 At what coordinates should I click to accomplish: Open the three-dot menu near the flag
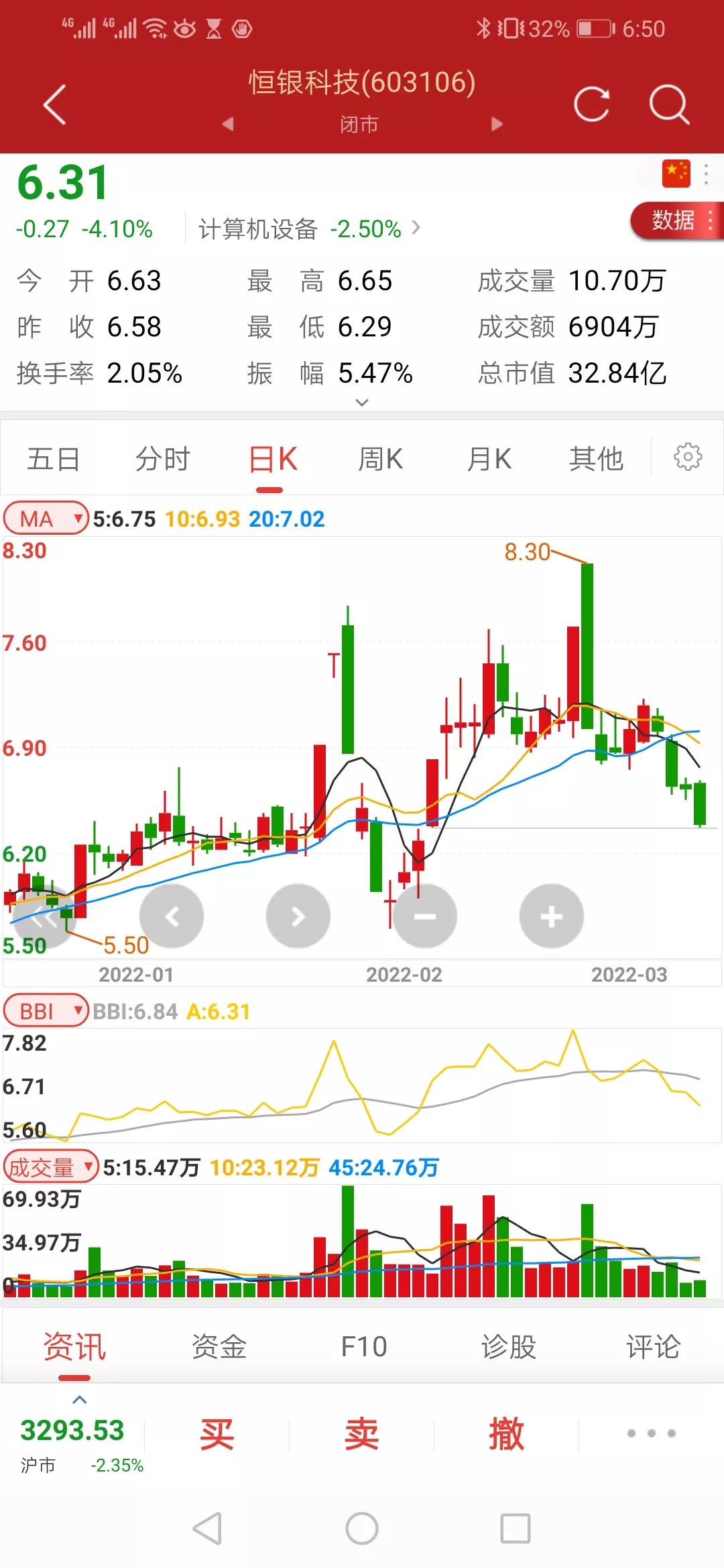[706, 174]
